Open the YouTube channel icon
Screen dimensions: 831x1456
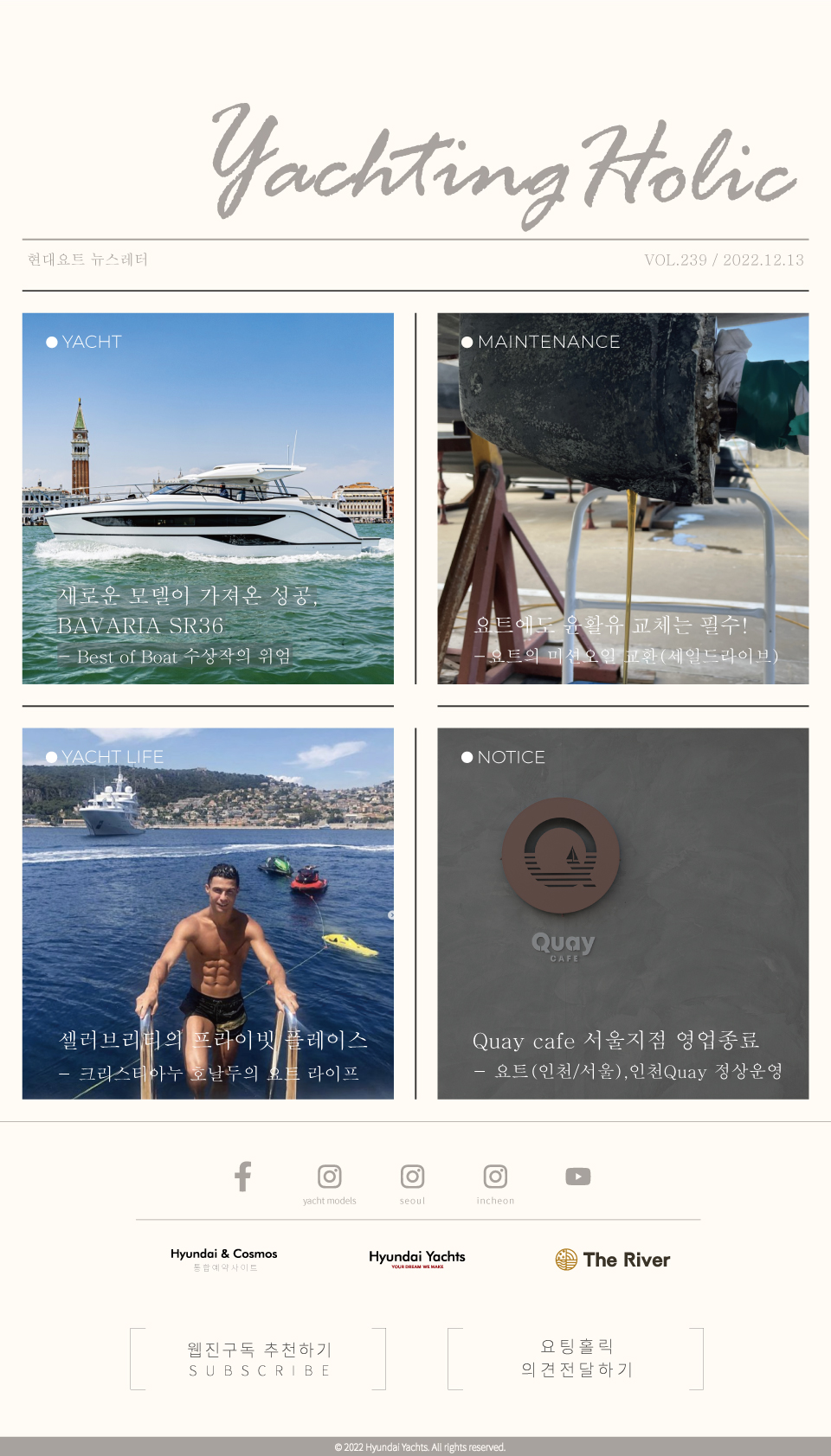pos(577,1177)
